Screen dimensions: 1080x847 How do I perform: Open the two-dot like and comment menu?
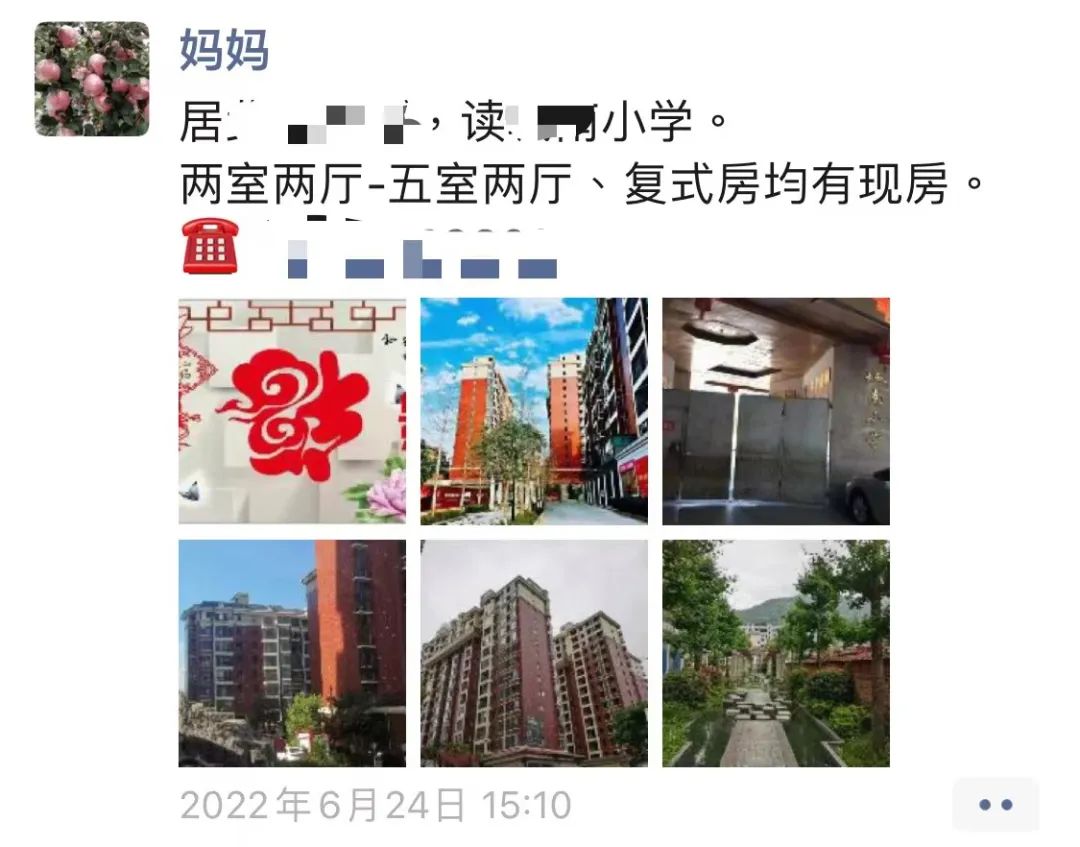[995, 804]
